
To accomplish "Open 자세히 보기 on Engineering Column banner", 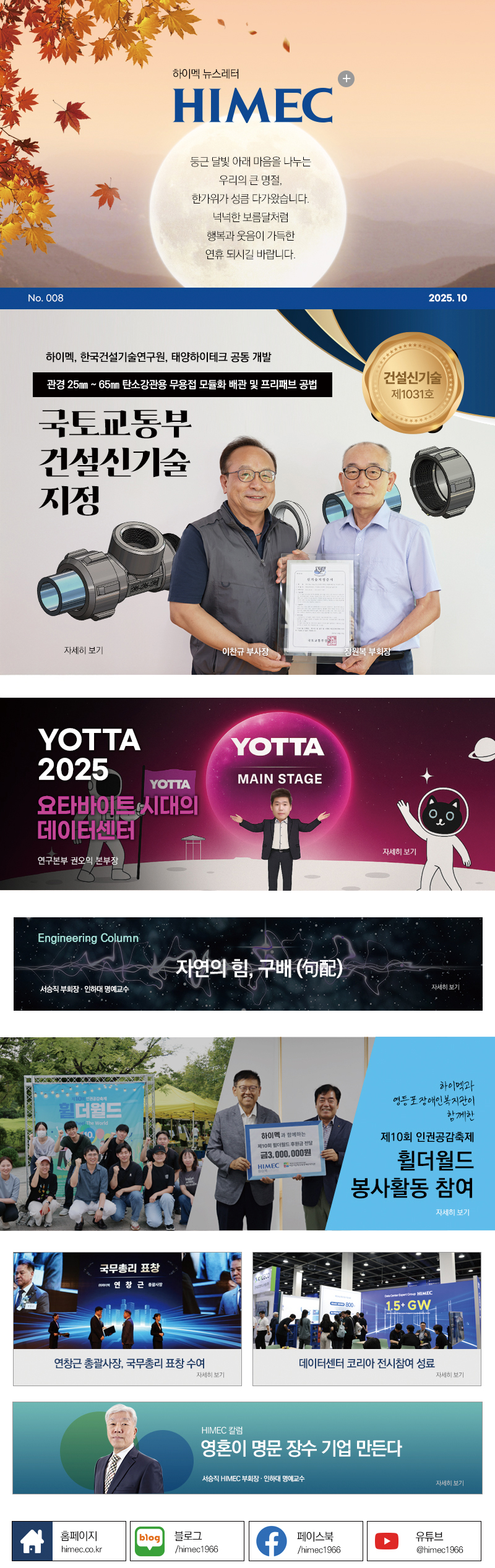I will coord(445,987).
